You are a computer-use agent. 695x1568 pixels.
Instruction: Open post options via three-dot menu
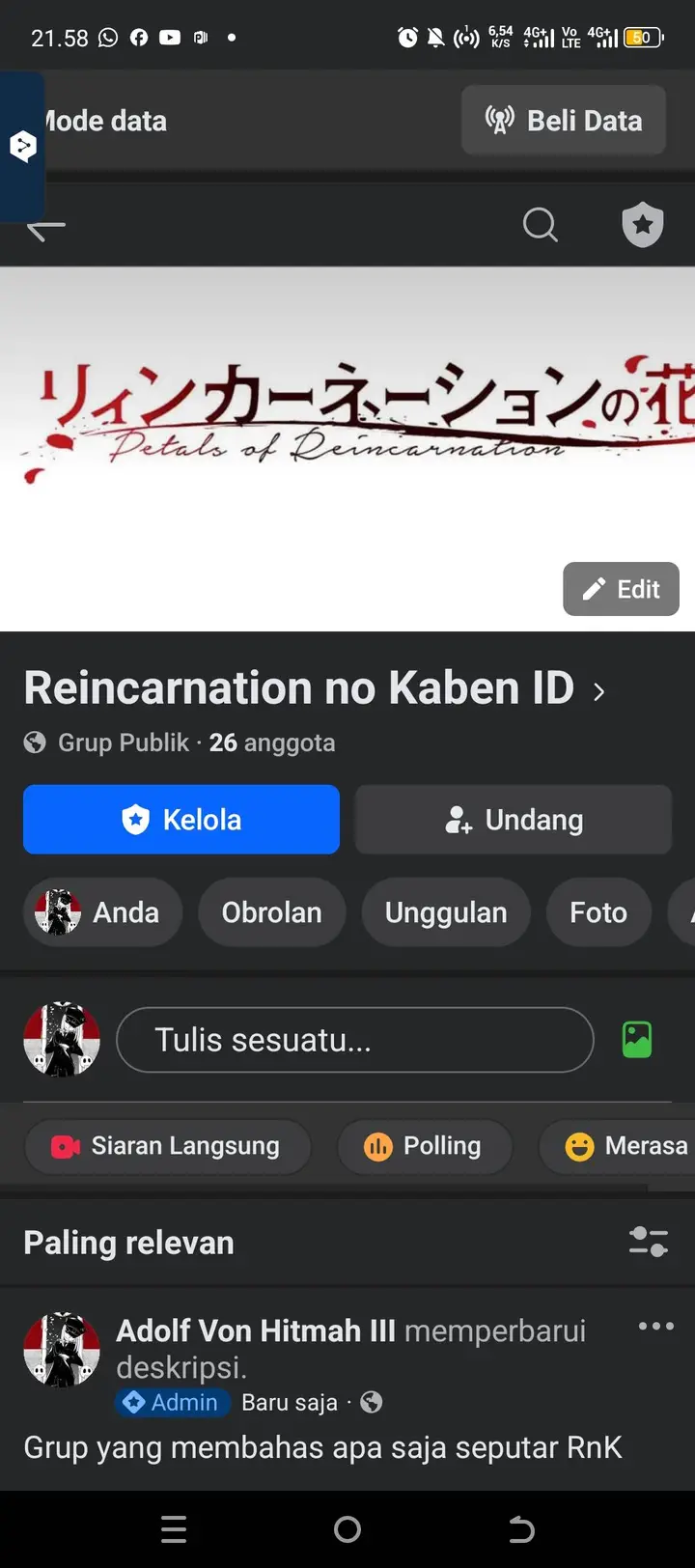pos(655,1326)
